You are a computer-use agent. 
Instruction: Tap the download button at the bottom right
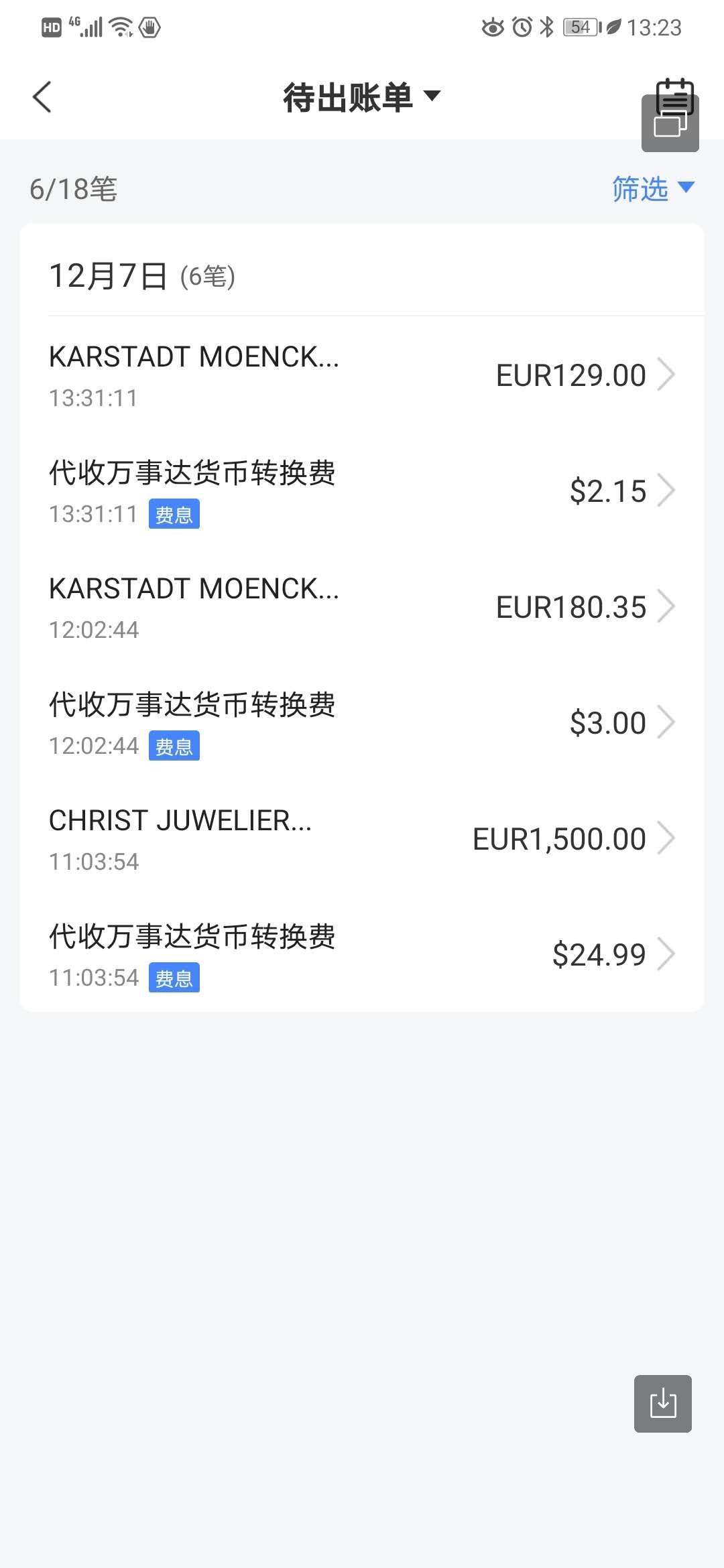tap(663, 1403)
